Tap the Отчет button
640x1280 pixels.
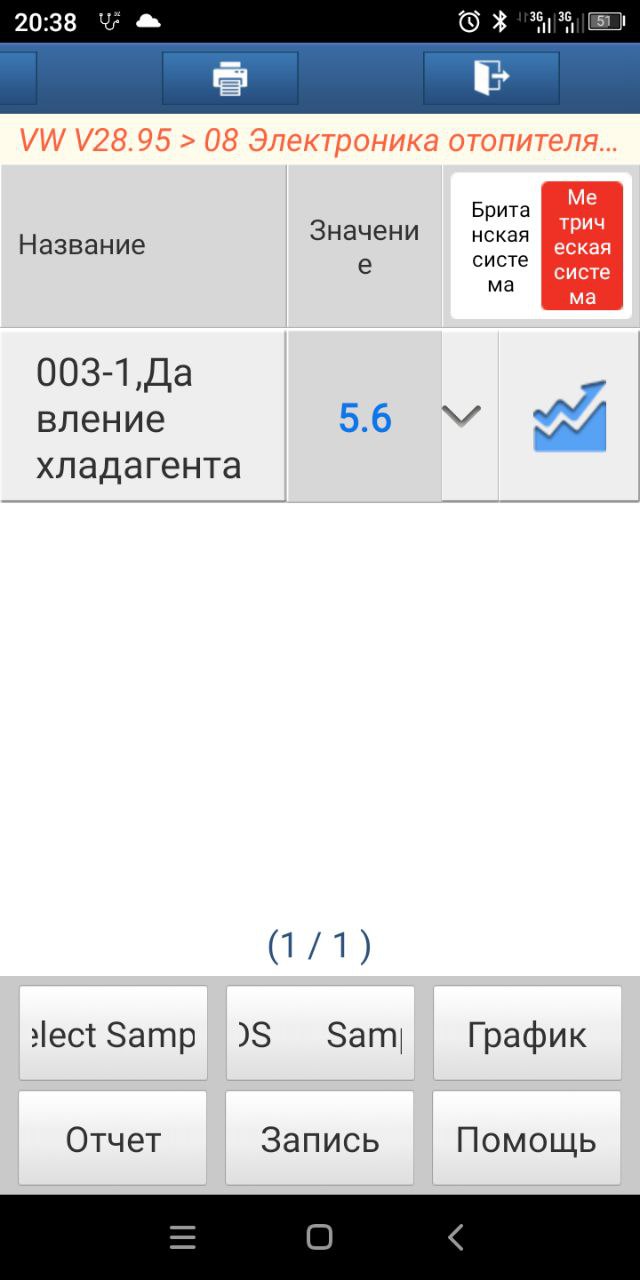113,1138
